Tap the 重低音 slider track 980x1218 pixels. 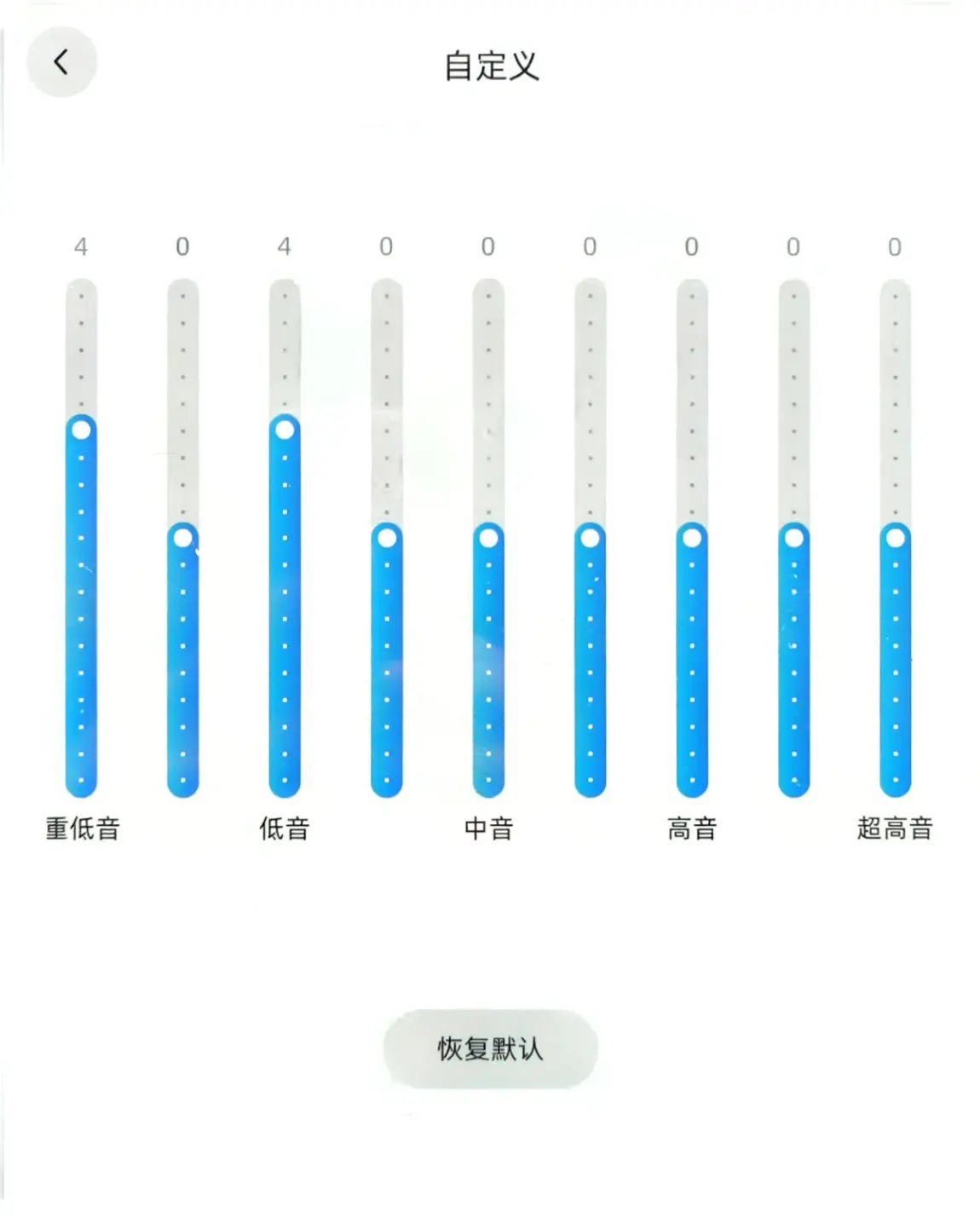click(81, 538)
